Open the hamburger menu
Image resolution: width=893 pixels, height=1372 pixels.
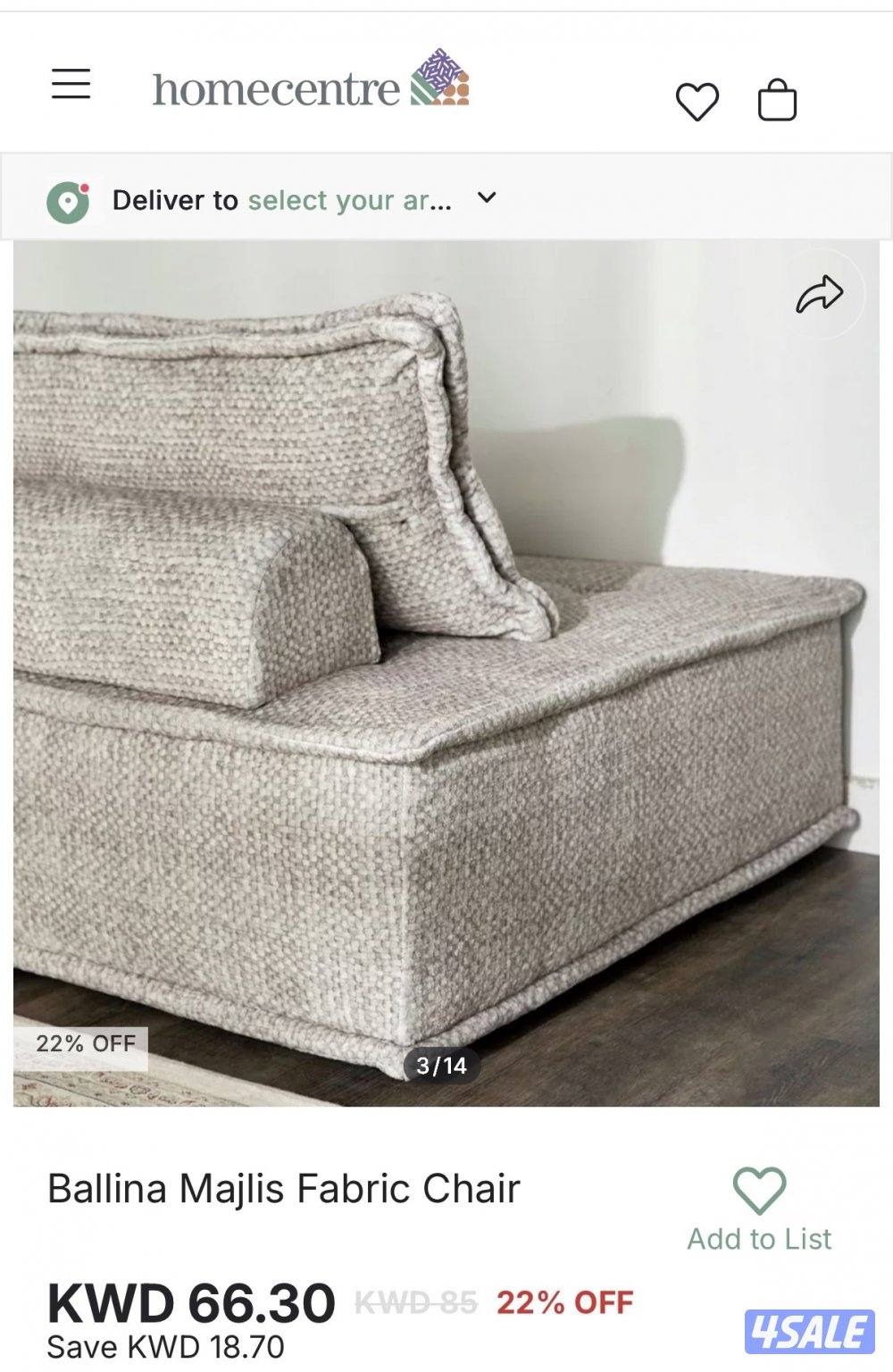71,84
